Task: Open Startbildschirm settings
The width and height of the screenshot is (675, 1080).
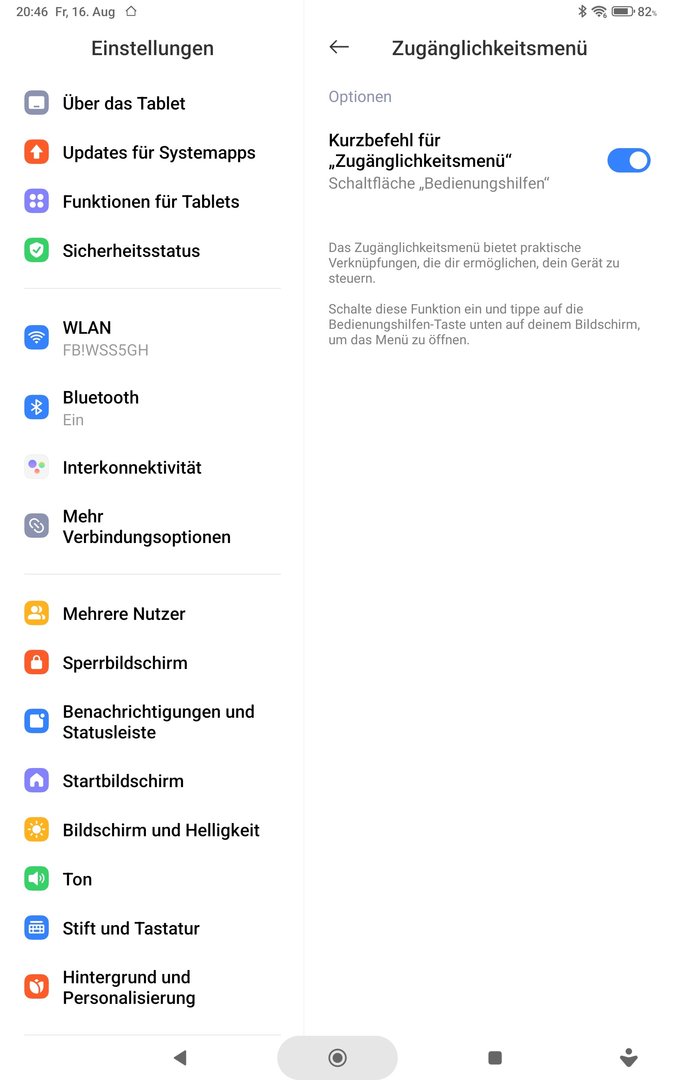Action: click(x=123, y=780)
